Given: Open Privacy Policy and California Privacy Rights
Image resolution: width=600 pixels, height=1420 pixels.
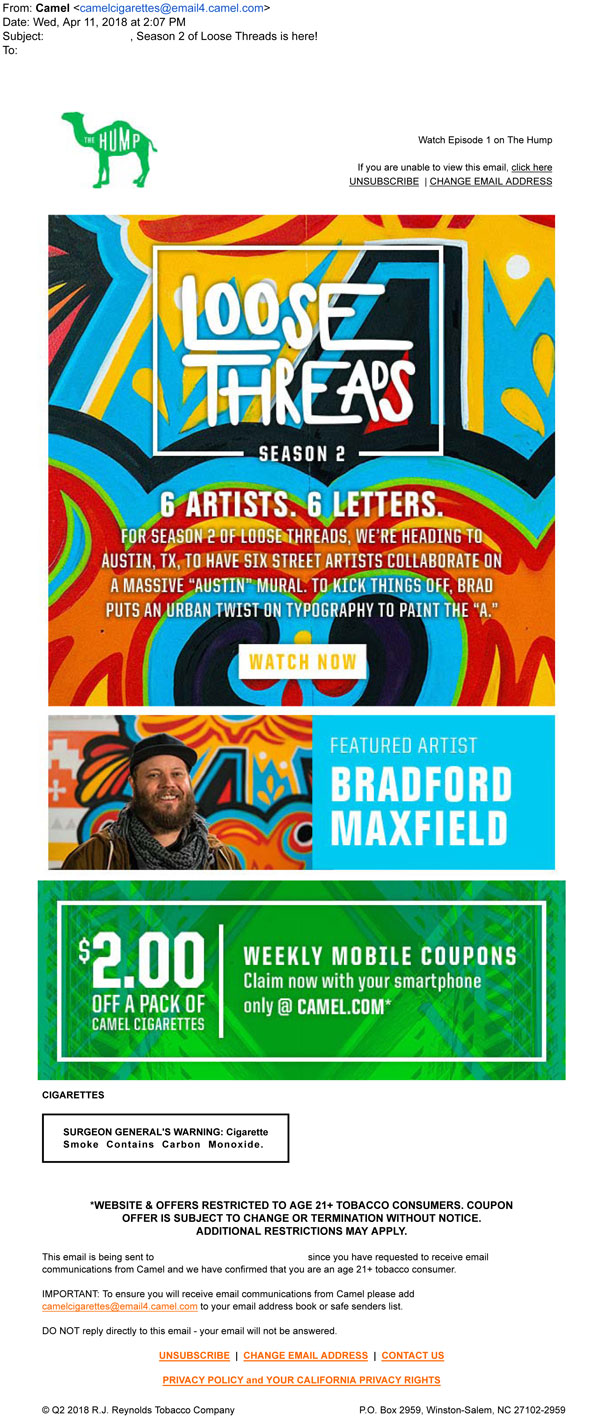Looking at the screenshot, I should (x=301, y=1380).
